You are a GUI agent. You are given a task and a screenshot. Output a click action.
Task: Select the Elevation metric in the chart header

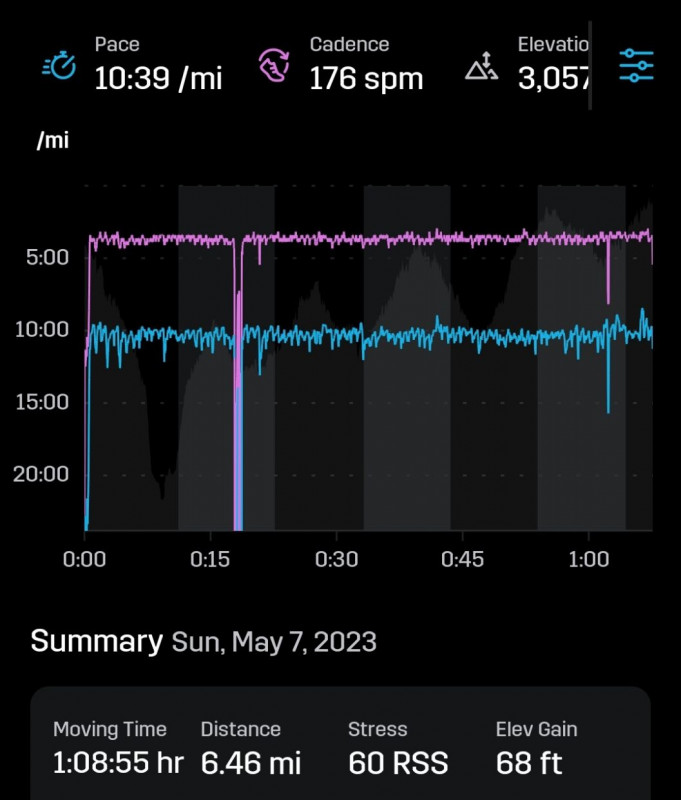[x=527, y=65]
